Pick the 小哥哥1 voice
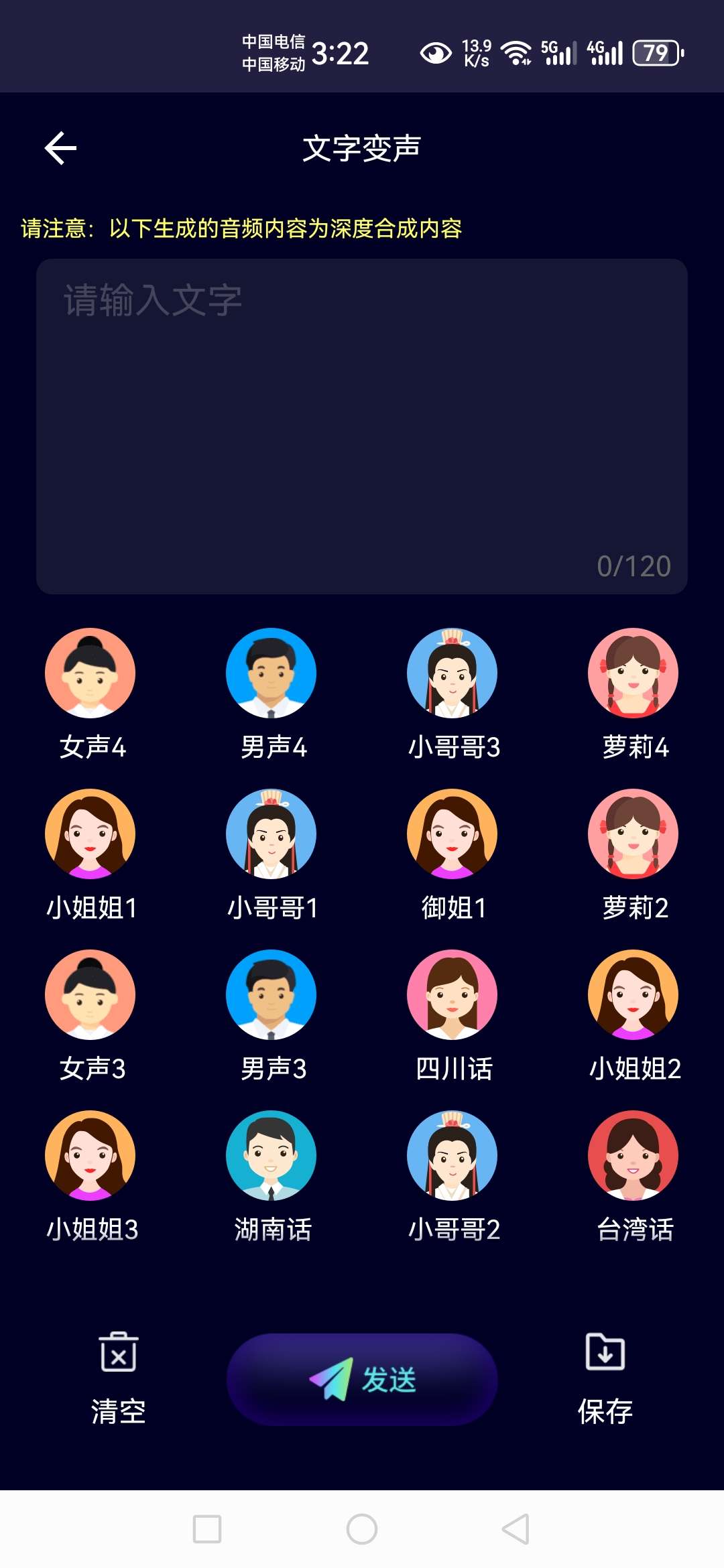The height and width of the screenshot is (1568, 724). [x=271, y=834]
